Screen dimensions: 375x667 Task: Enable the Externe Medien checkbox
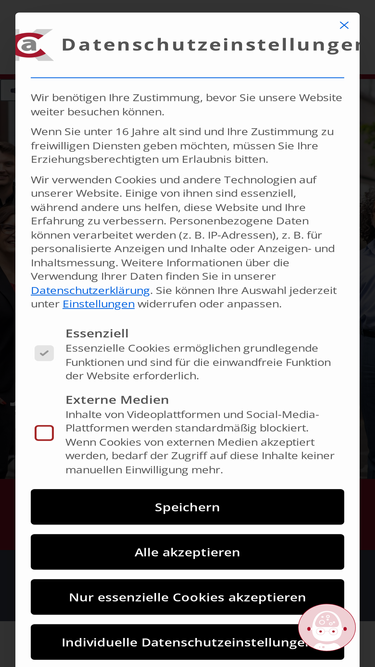(x=44, y=433)
